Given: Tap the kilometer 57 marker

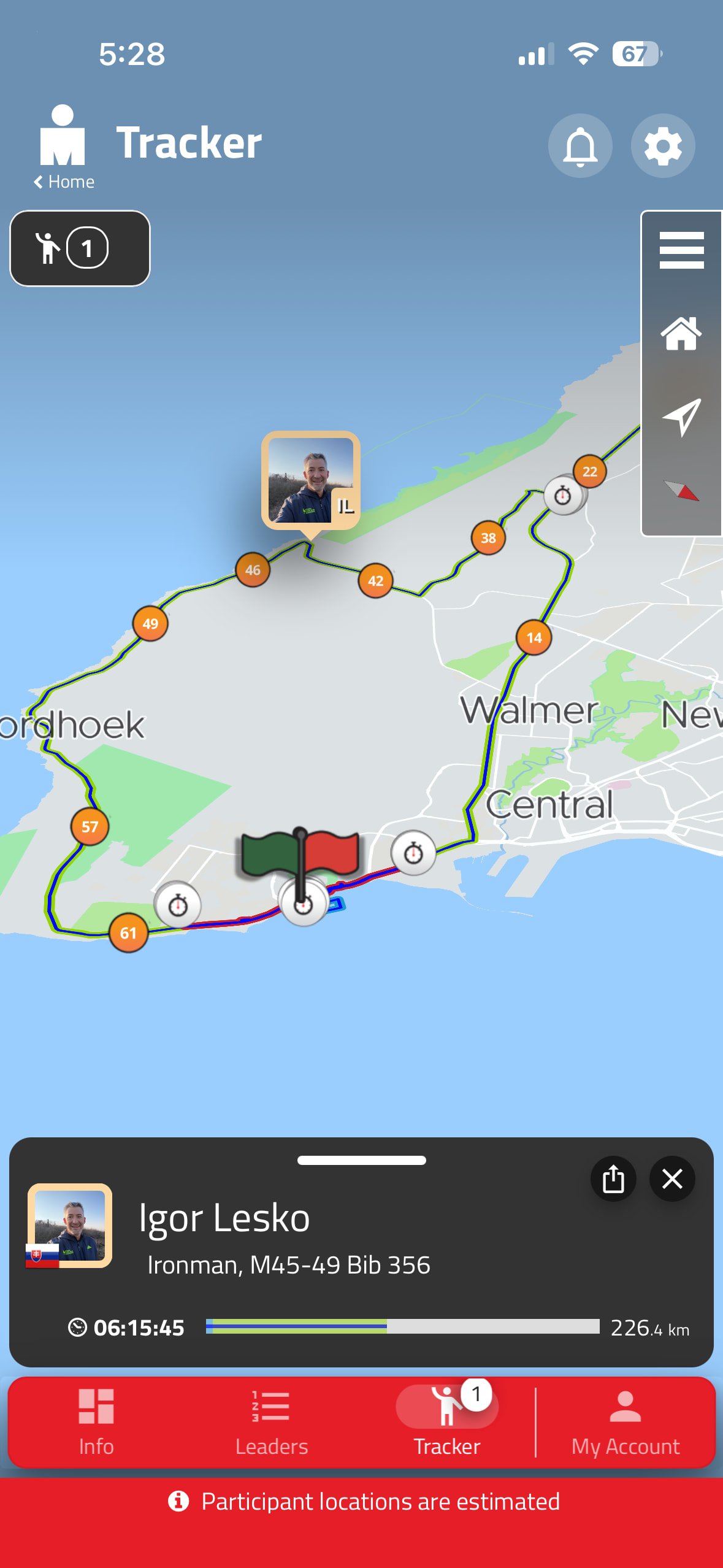Looking at the screenshot, I should (90, 826).
